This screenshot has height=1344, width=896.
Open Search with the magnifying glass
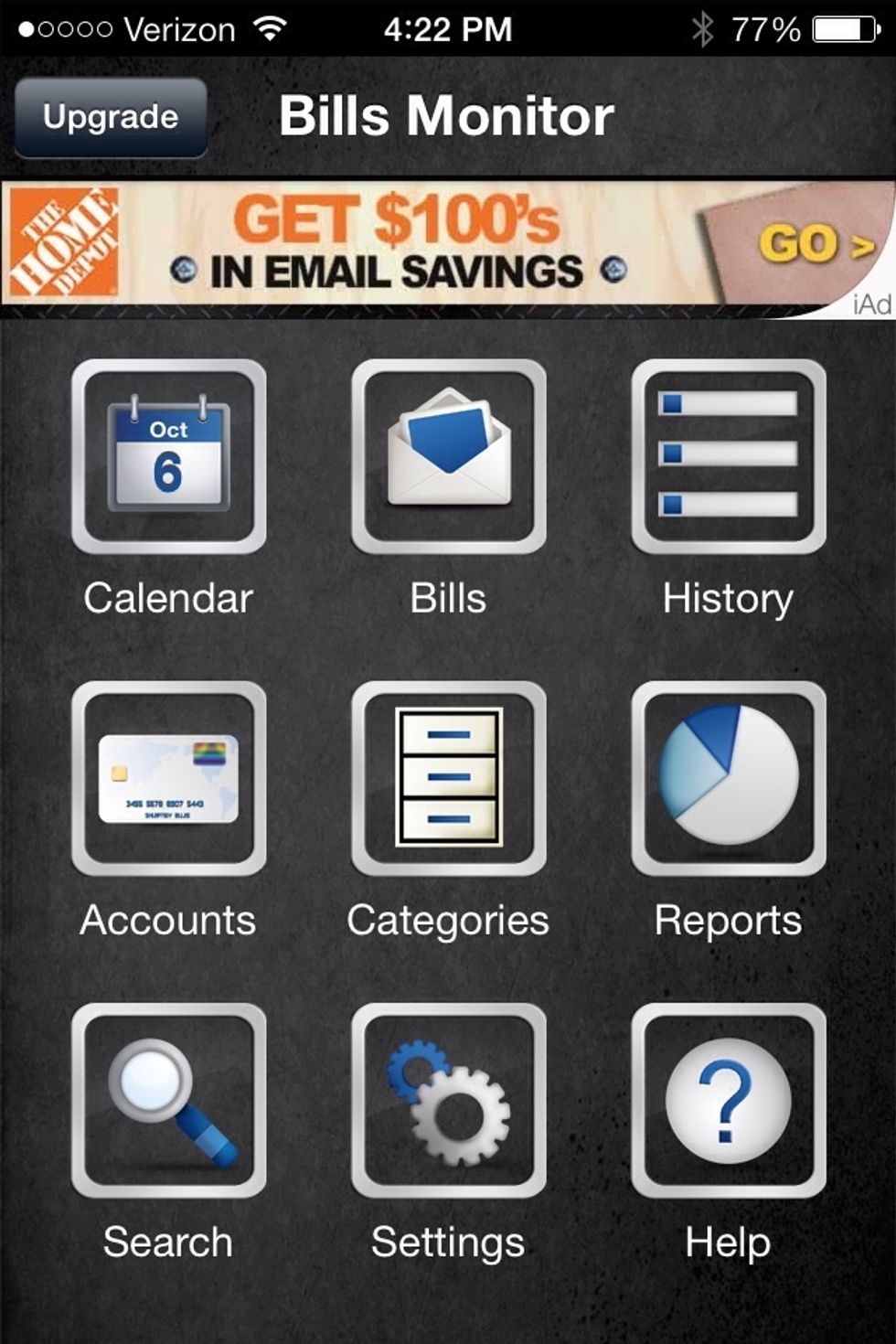coord(169,1100)
